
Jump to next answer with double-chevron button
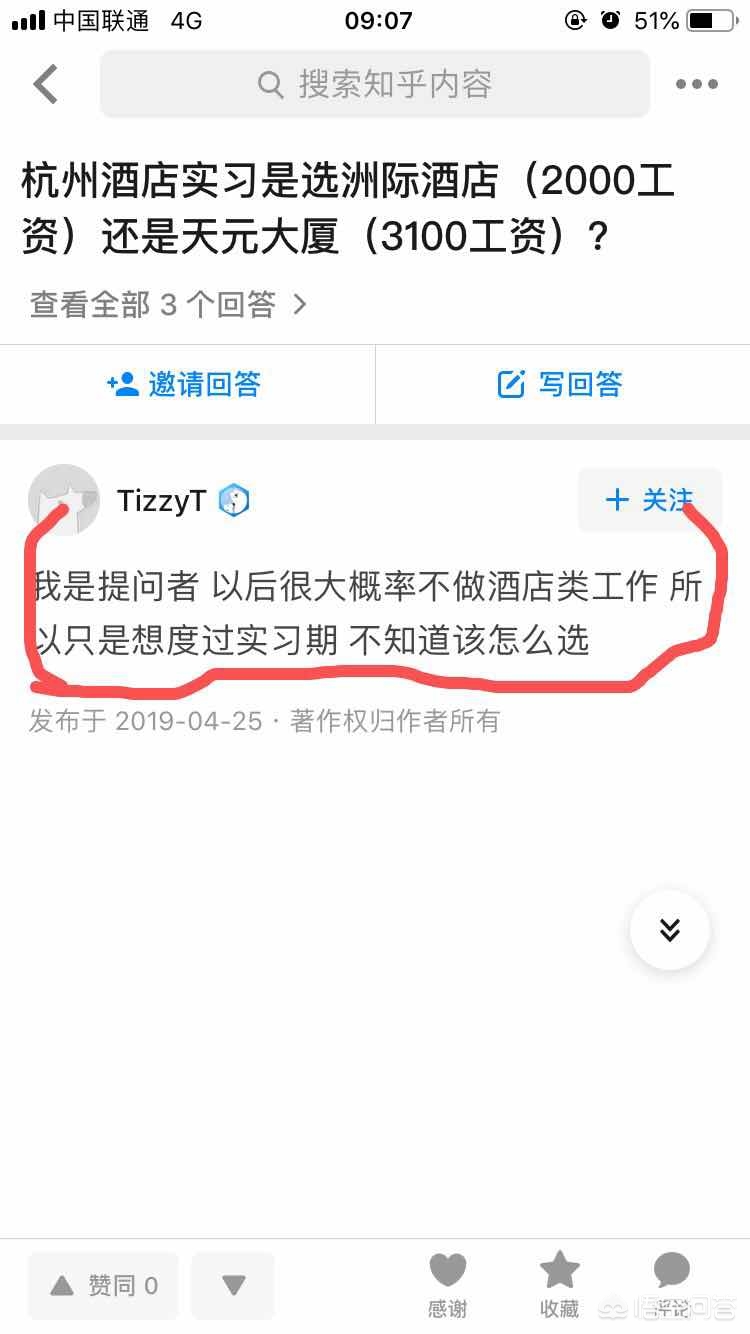669,930
